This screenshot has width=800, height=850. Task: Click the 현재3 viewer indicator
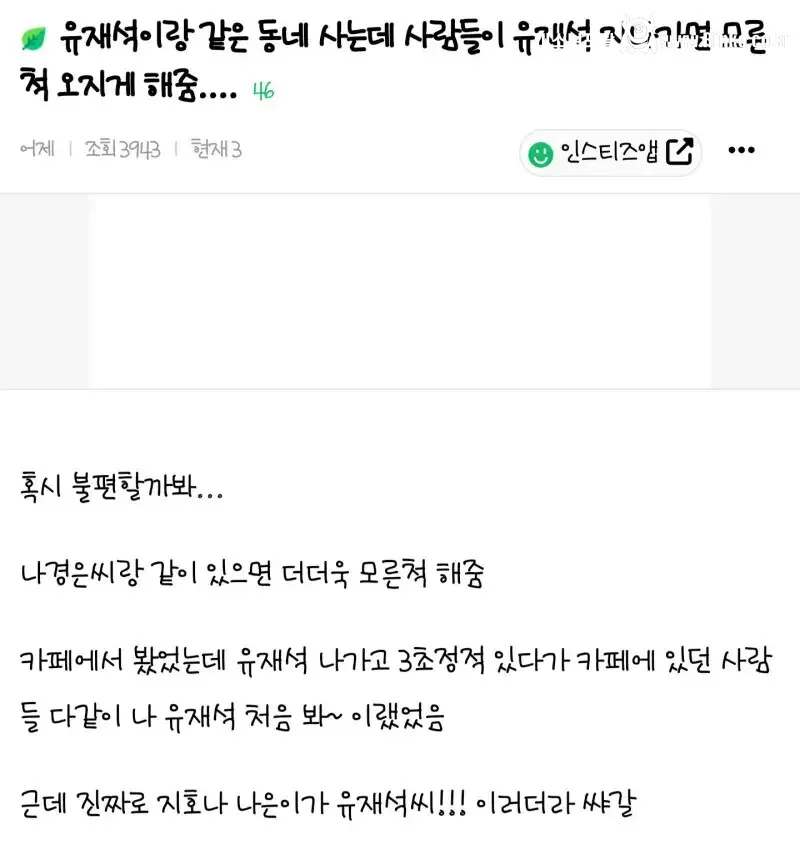pyautogui.click(x=213, y=150)
